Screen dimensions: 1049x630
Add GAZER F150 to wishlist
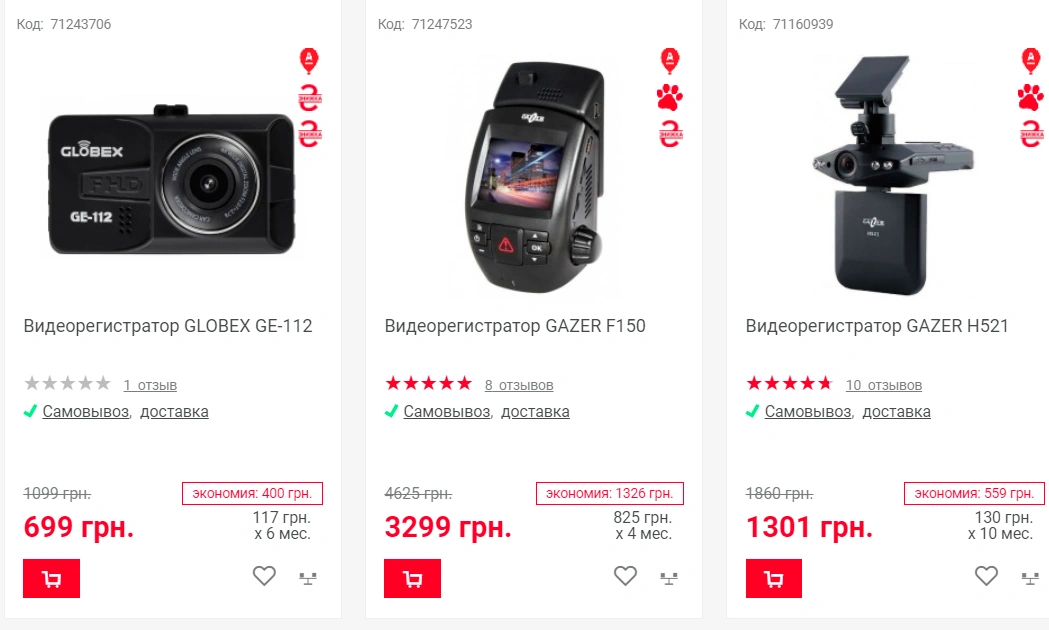click(x=625, y=576)
